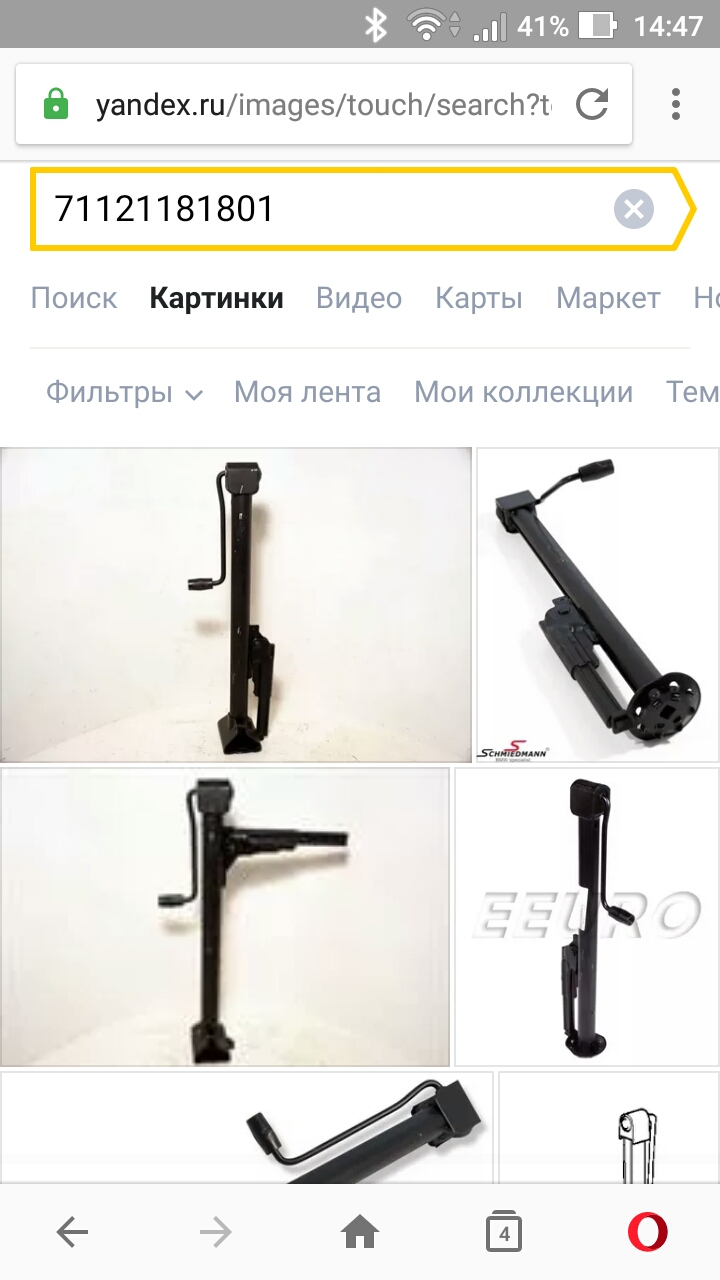Open Моя лента

pos(307,392)
